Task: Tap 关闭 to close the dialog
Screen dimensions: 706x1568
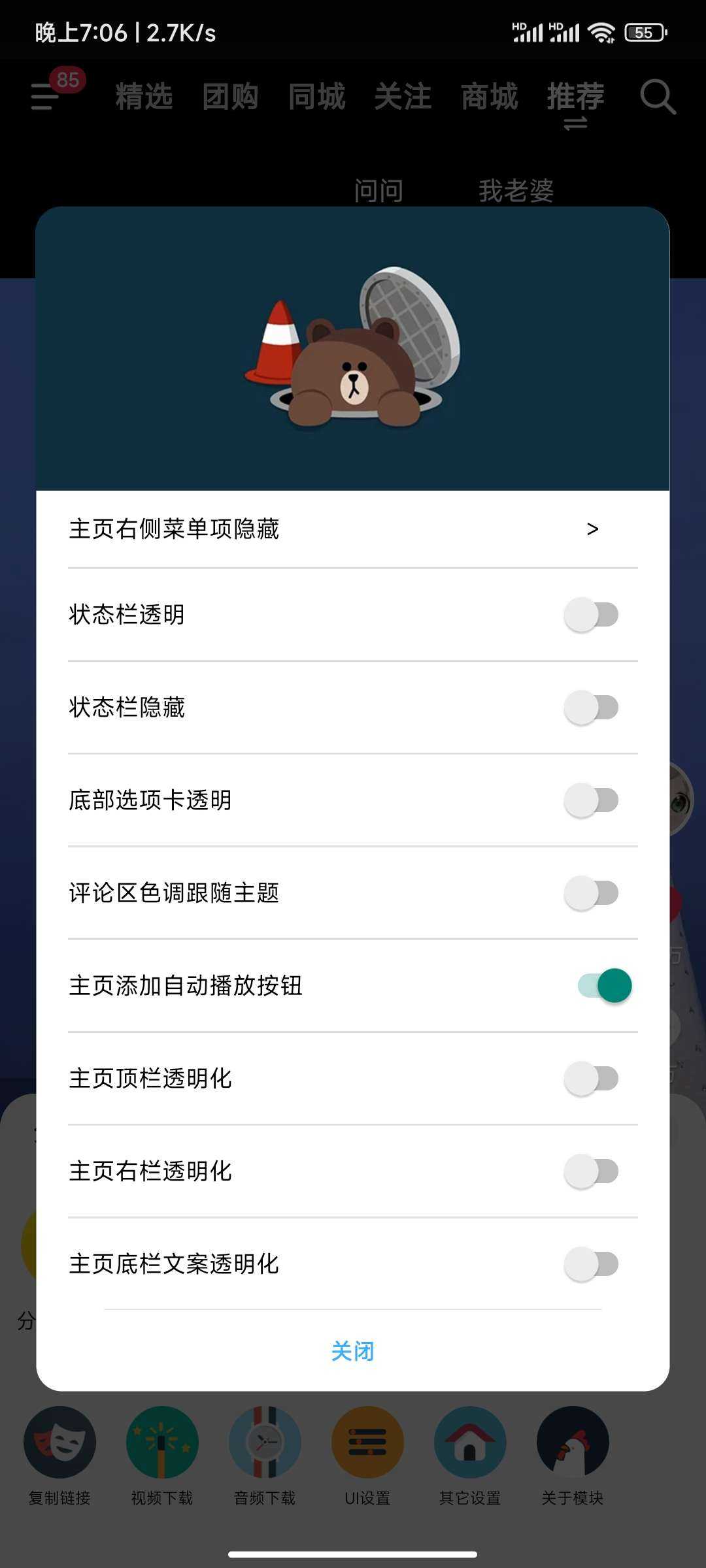Action: click(x=352, y=1351)
